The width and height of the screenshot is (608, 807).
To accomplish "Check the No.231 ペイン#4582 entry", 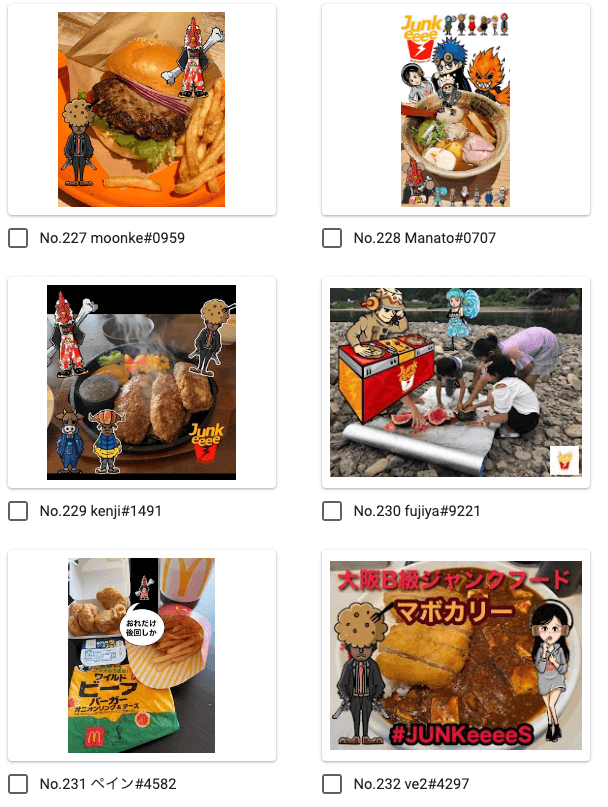I will pyautogui.click(x=18, y=784).
